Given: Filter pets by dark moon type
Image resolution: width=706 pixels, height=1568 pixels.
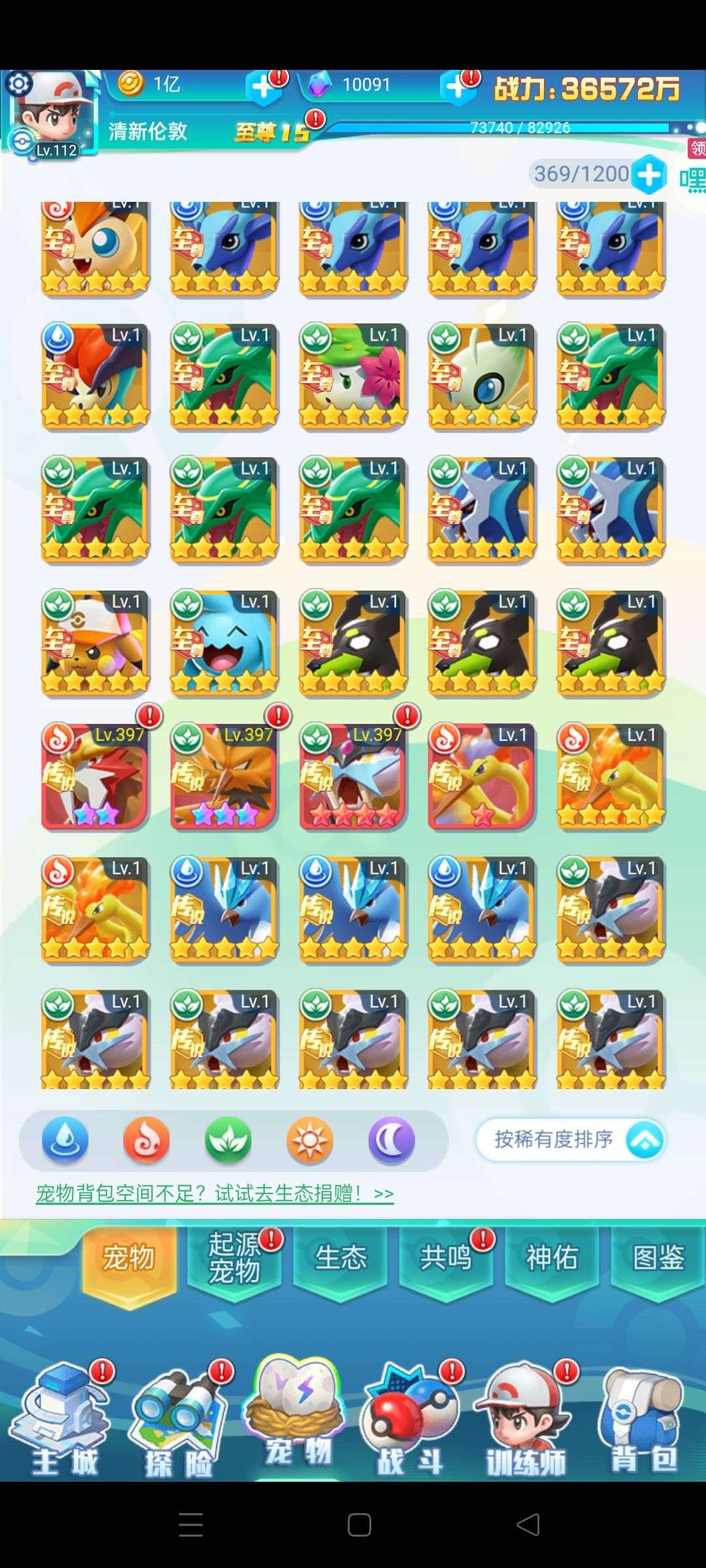Looking at the screenshot, I should tap(392, 1140).
